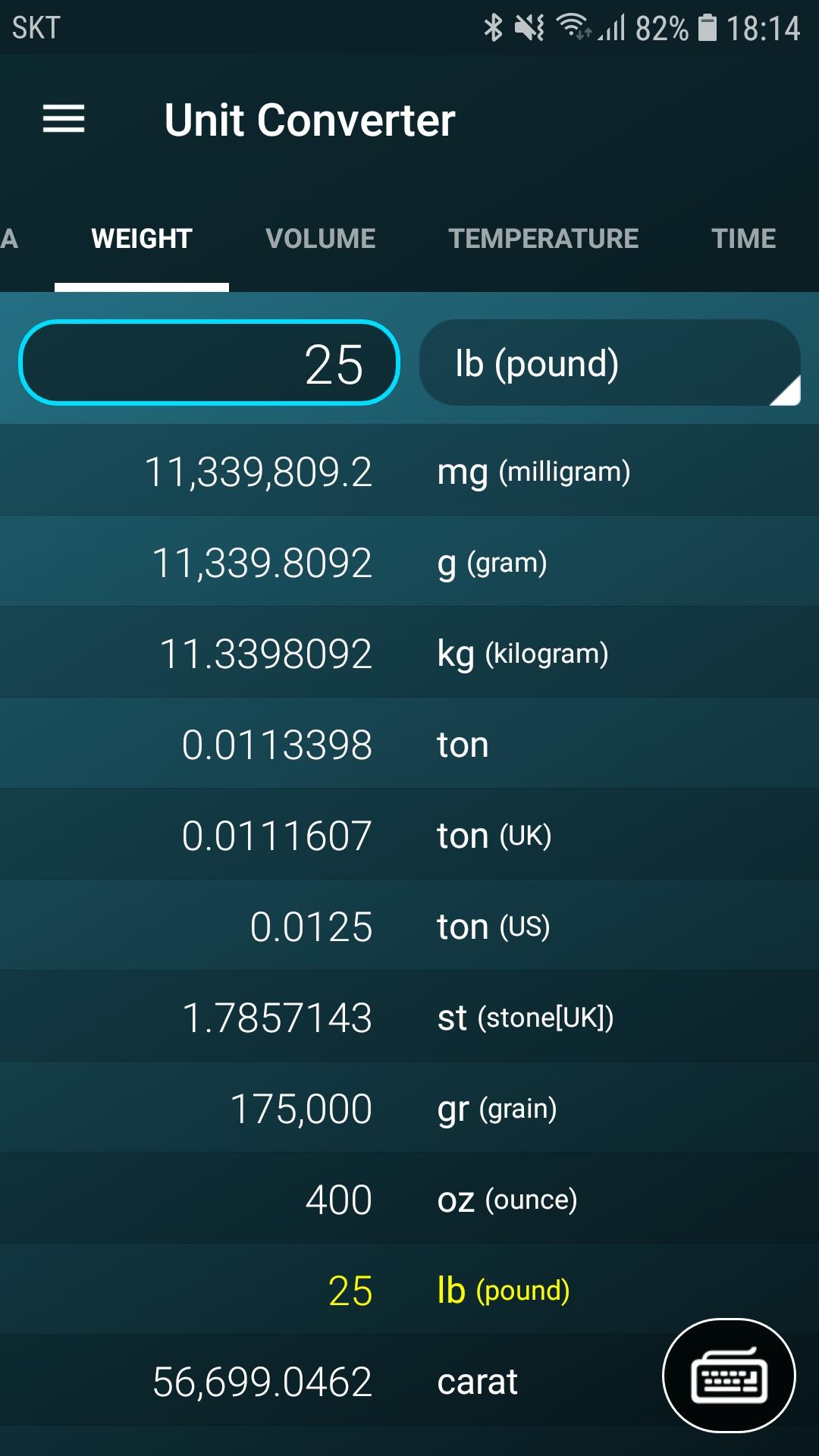
Task: Tap the gr (grain) result showing 175,000
Action: (409, 1107)
